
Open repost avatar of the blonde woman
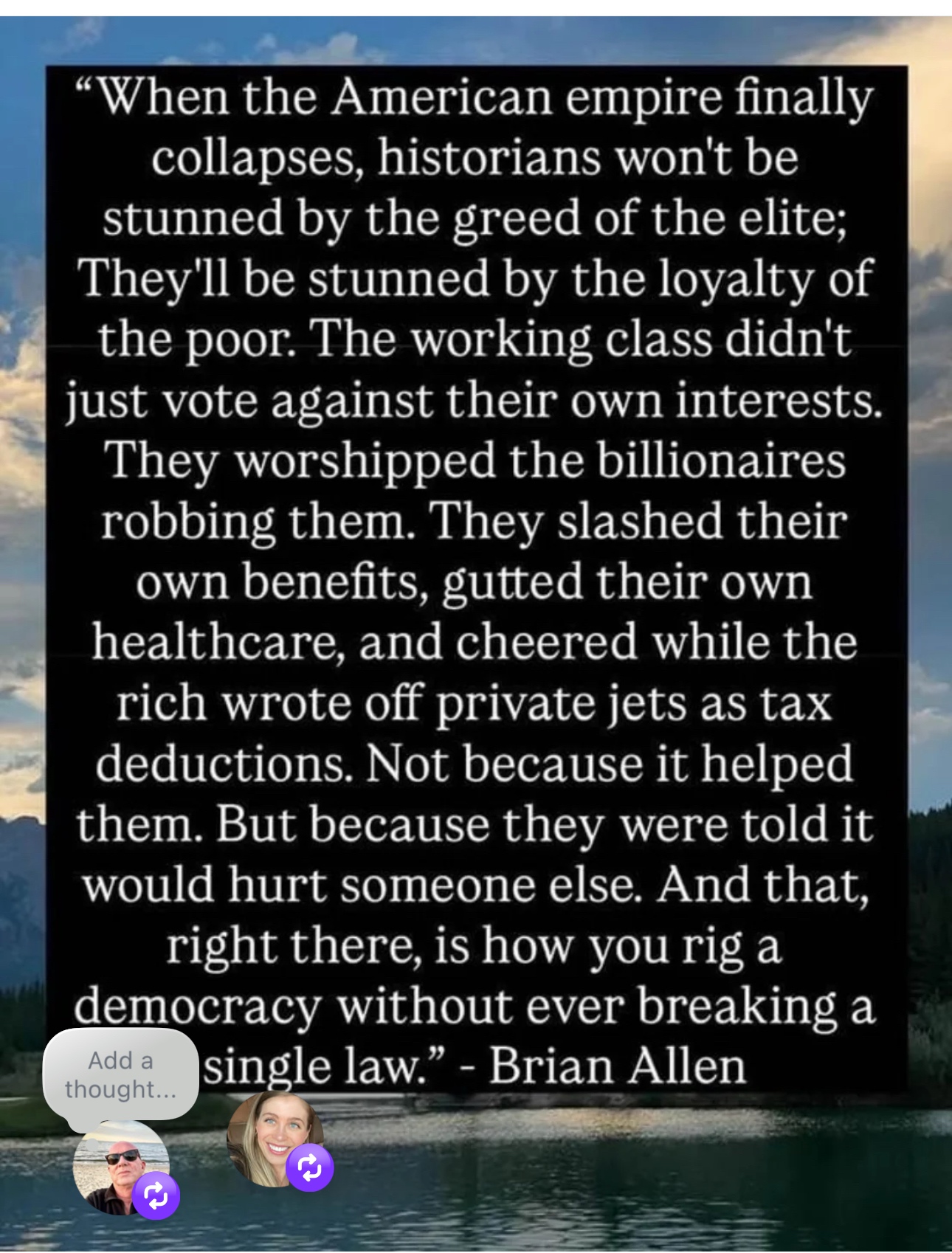(273, 1139)
